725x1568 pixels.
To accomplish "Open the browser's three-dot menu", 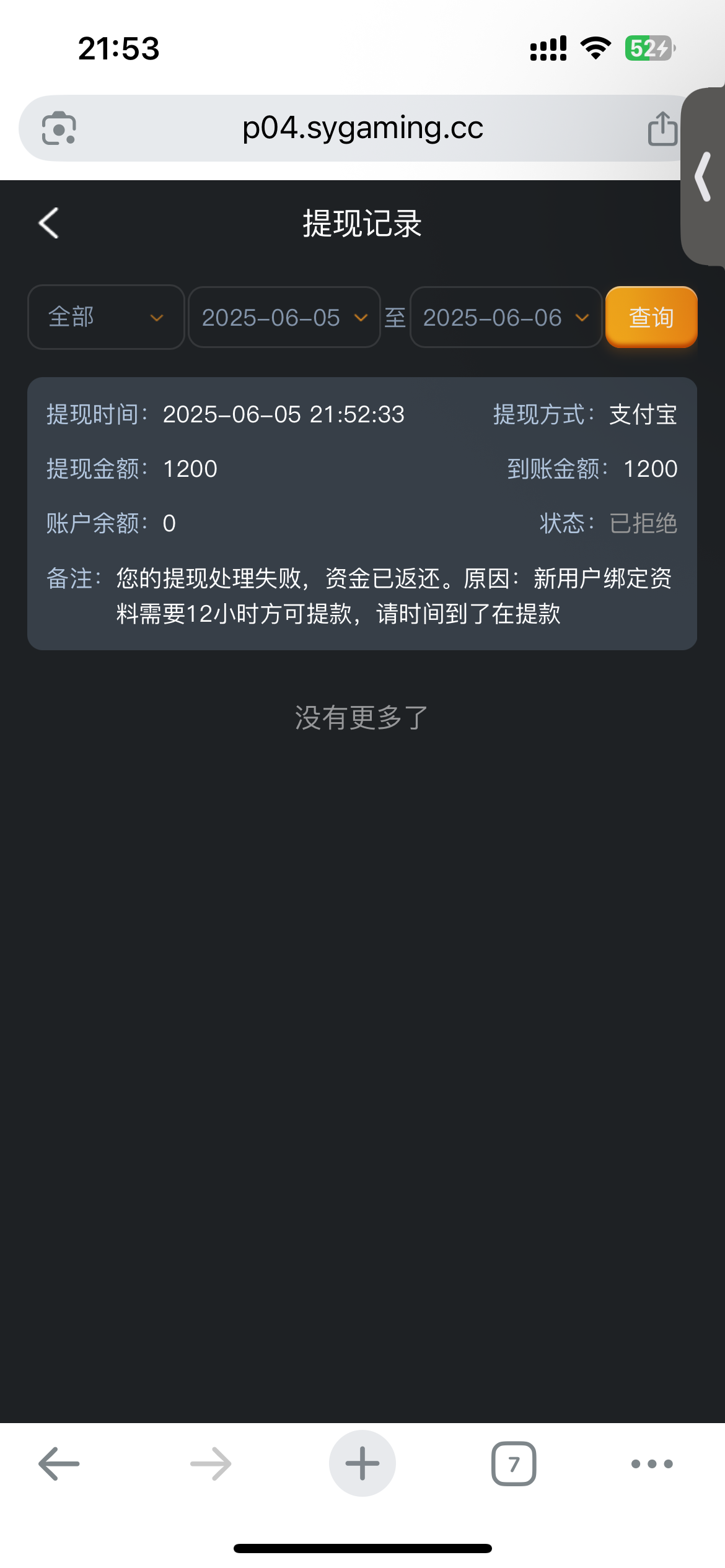I will [x=651, y=1464].
